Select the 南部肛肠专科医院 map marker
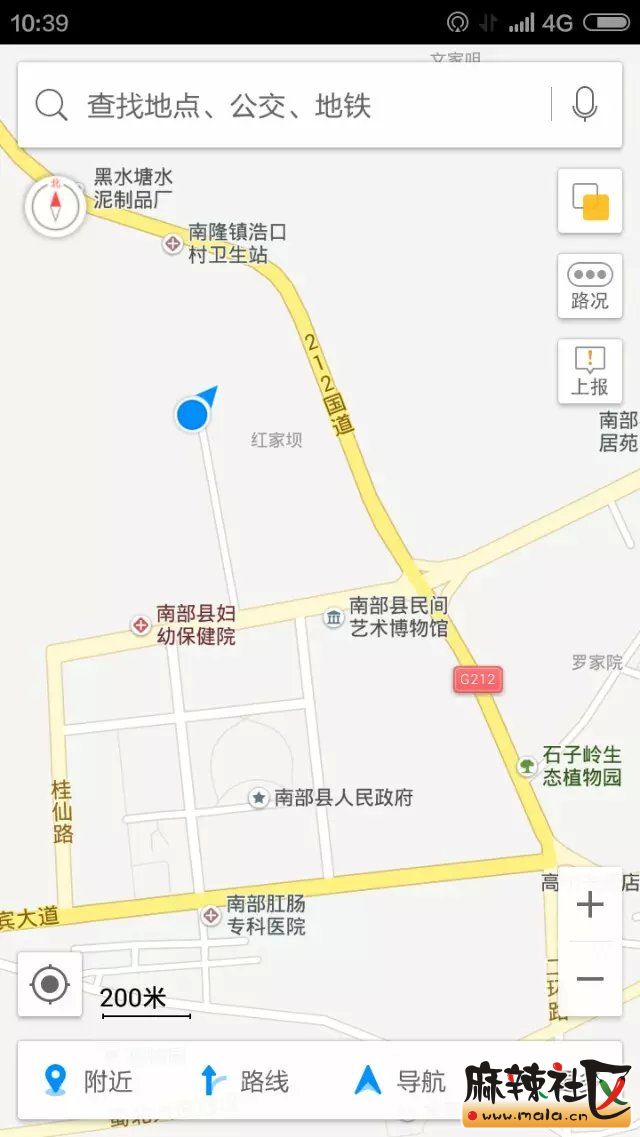This screenshot has width=640, height=1137. click(211, 915)
